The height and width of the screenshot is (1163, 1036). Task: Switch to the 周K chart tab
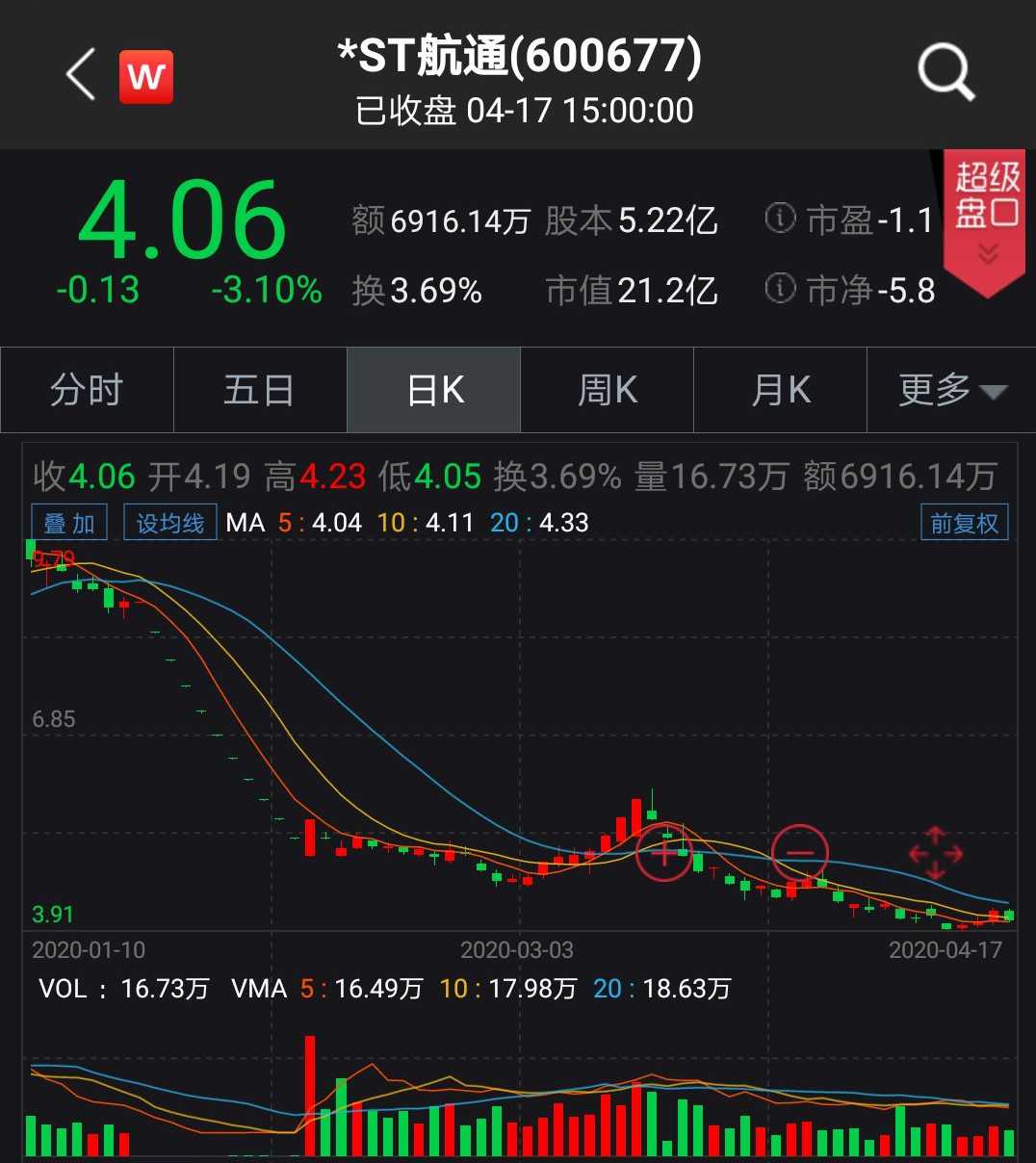coord(607,390)
